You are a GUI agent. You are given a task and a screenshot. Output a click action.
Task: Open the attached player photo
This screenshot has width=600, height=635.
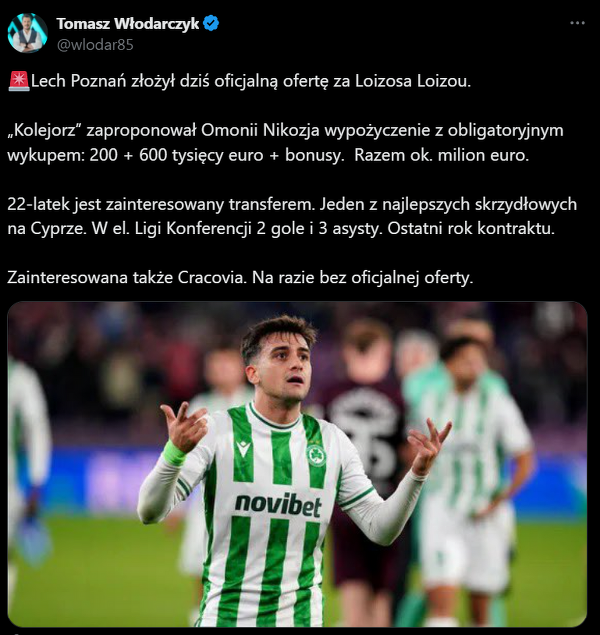point(297,465)
